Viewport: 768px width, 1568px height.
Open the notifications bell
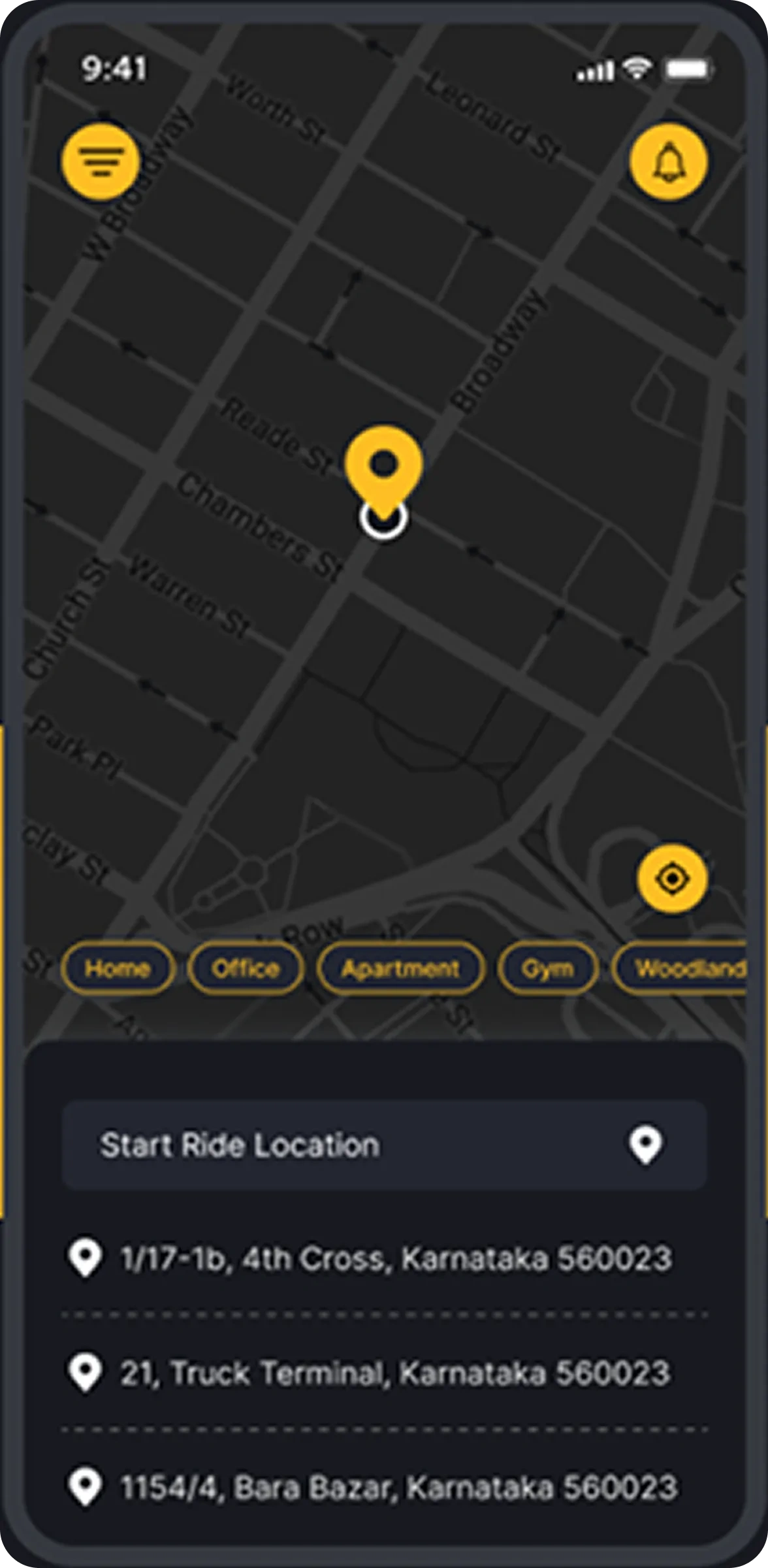click(668, 161)
